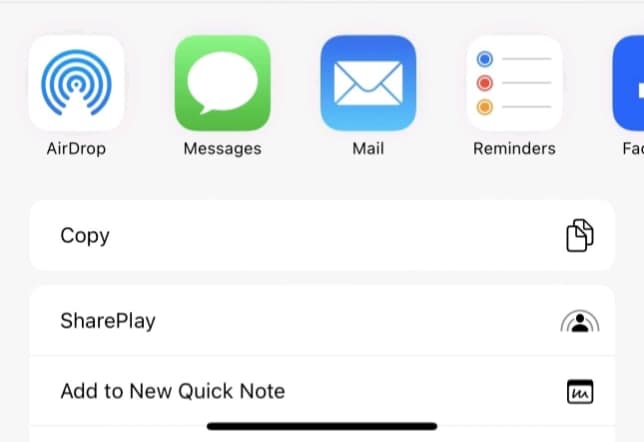Add to the Reminders app

point(514,84)
